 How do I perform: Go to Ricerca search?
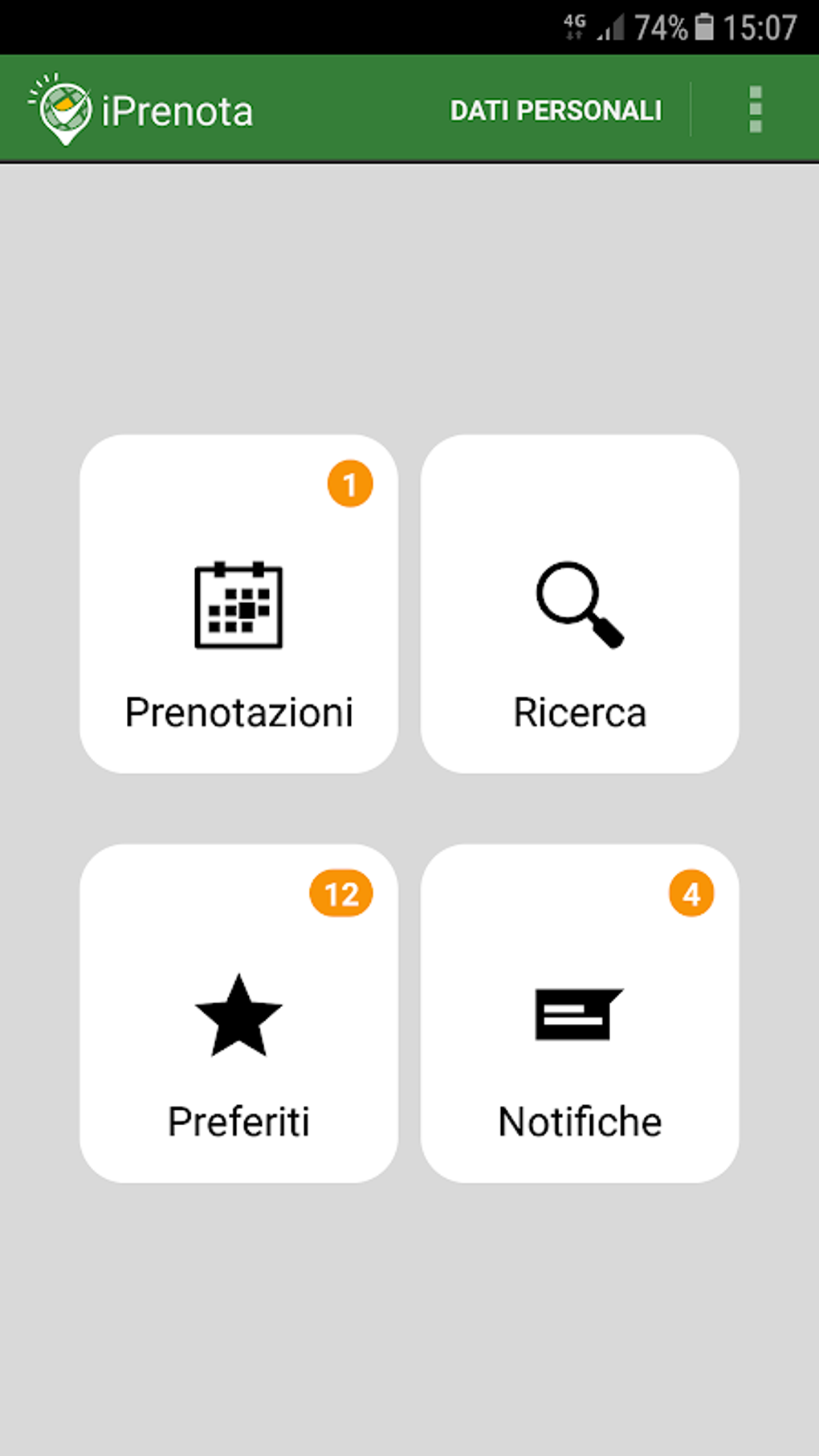click(x=579, y=604)
